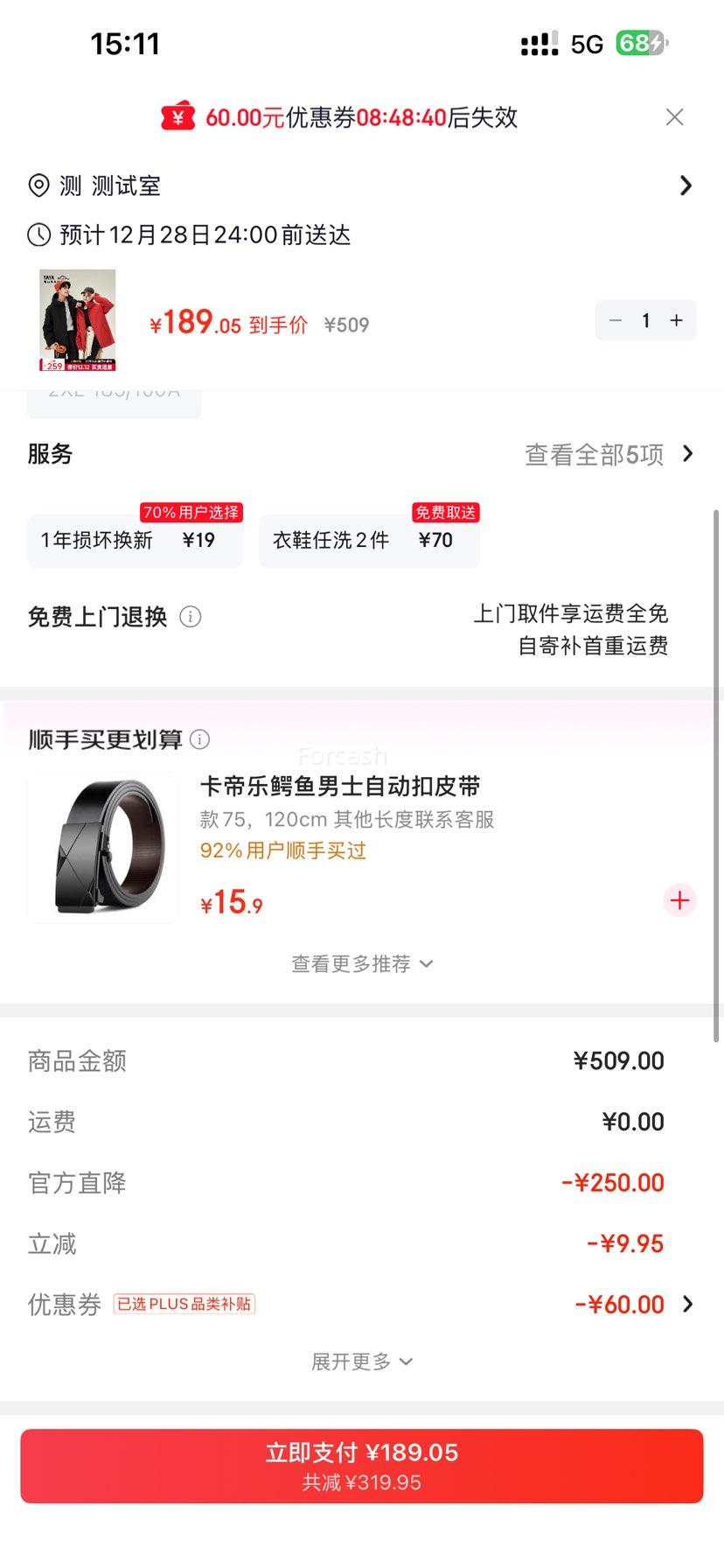Image resolution: width=724 pixels, height=1568 pixels.
Task: Click the location pin icon beside 测试室
Action: [x=37, y=185]
